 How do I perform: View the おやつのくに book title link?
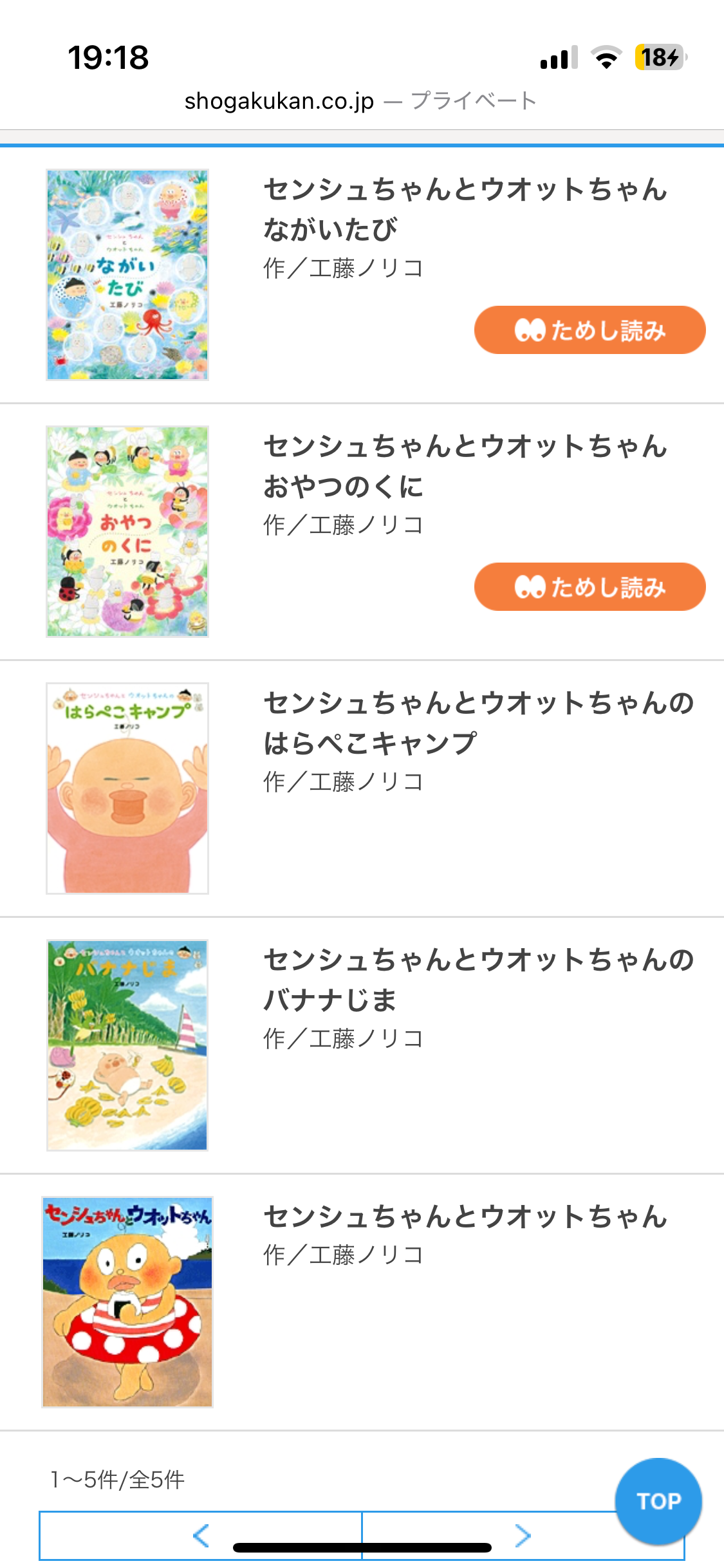[465, 466]
